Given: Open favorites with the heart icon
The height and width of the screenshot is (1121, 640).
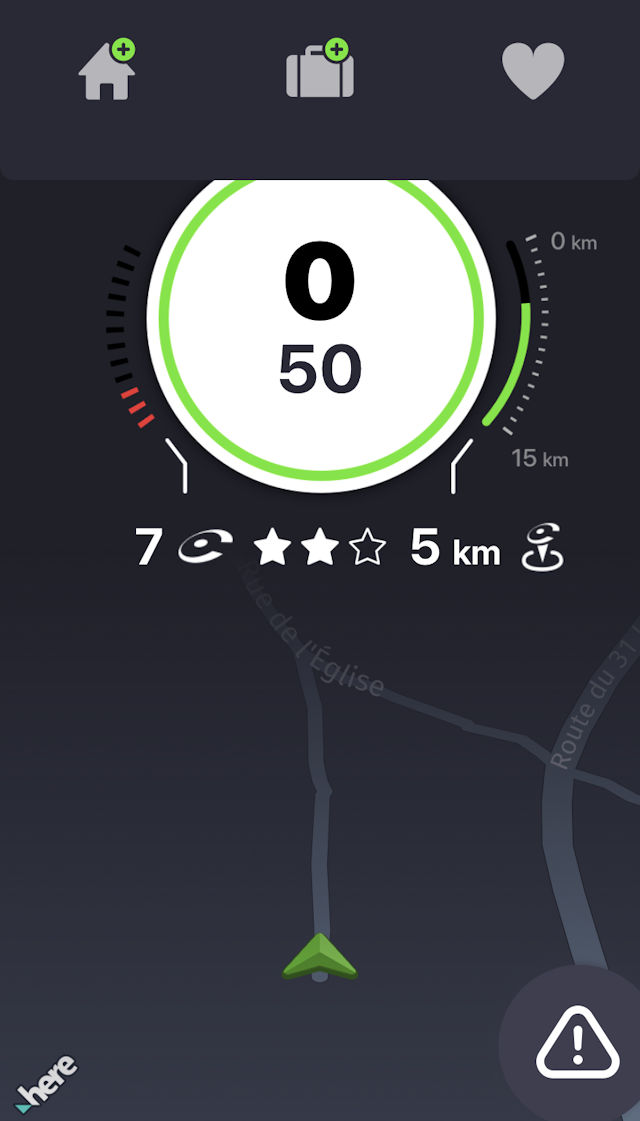Looking at the screenshot, I should pyautogui.click(x=533, y=70).
